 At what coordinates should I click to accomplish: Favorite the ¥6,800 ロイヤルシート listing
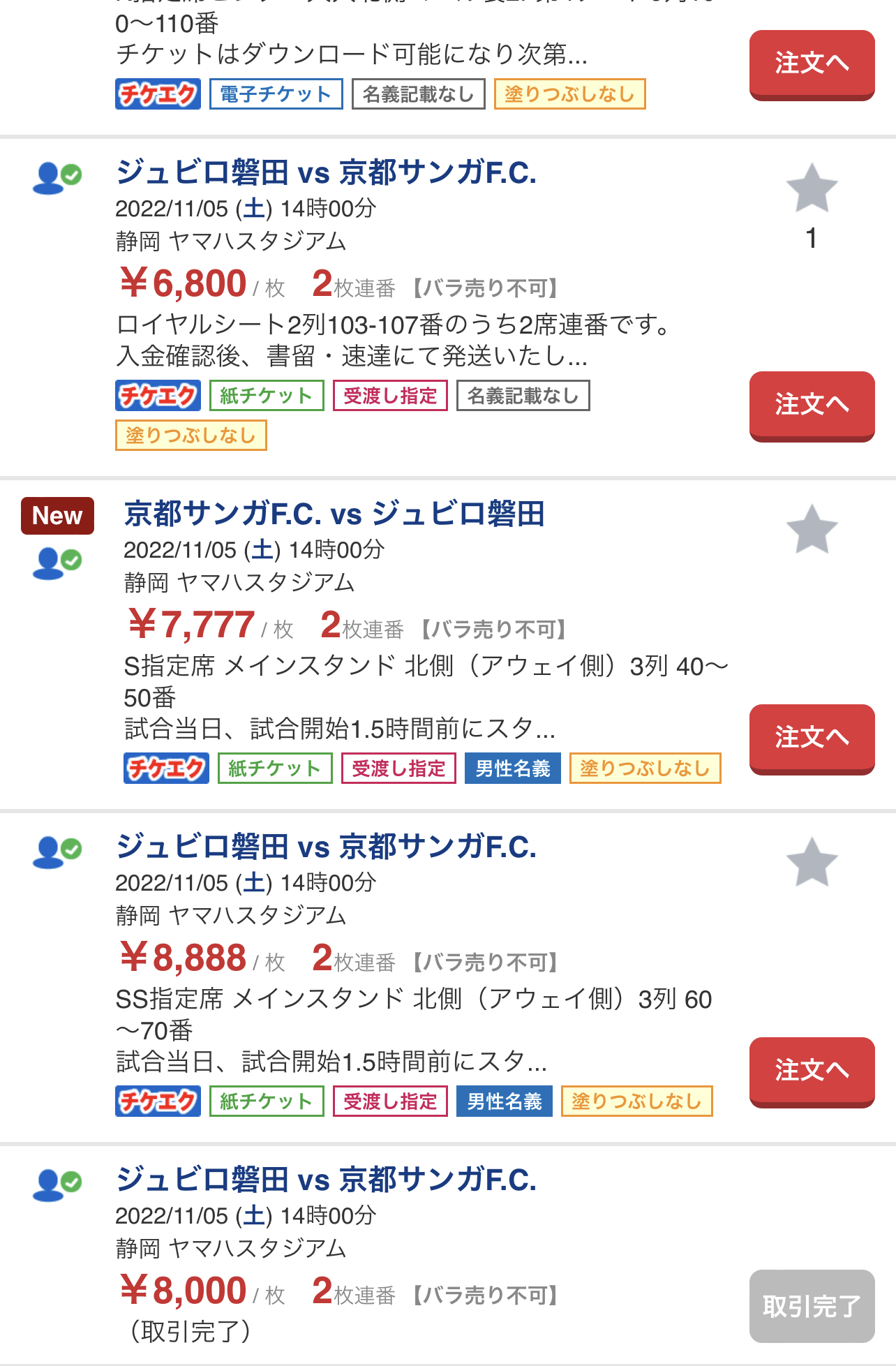(x=812, y=188)
